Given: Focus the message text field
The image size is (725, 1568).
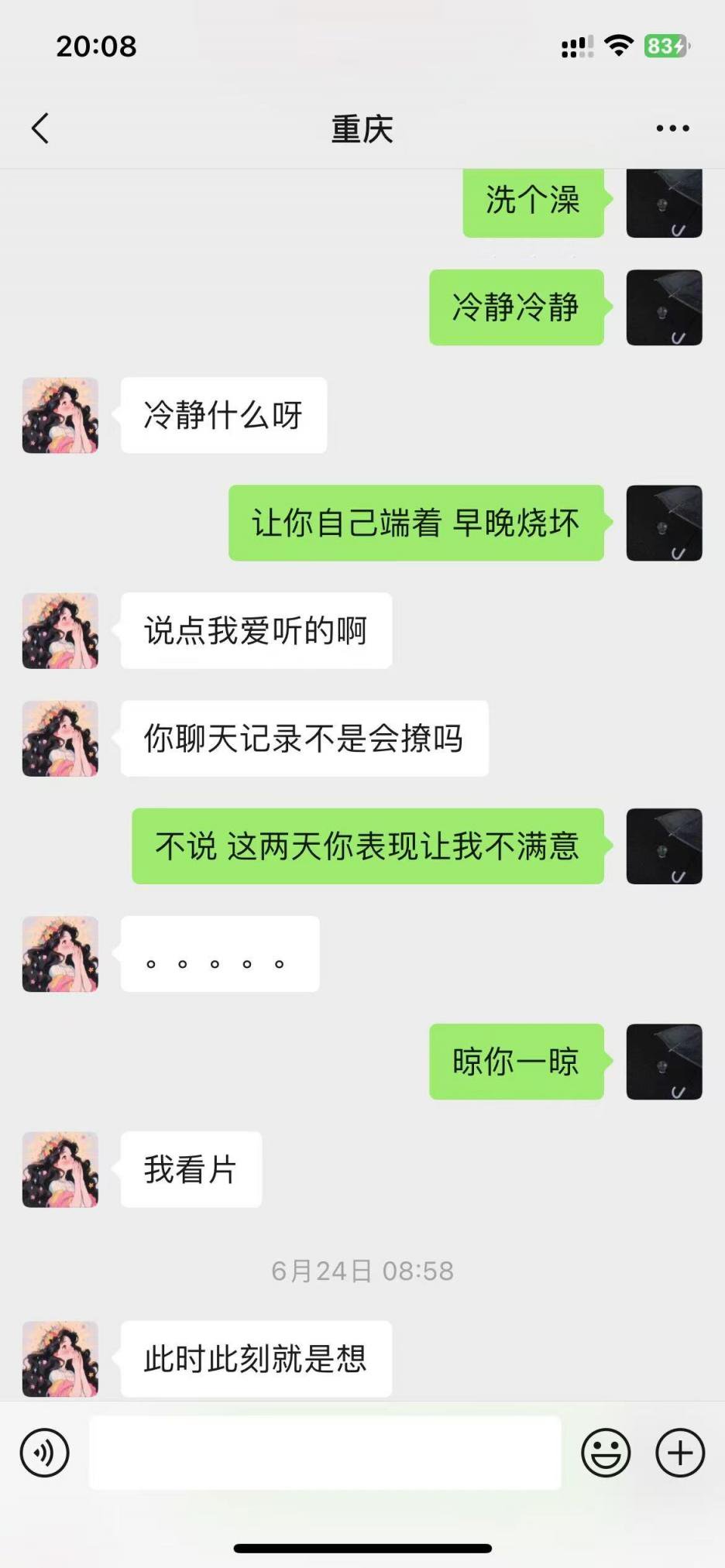Looking at the screenshot, I should (325, 1453).
